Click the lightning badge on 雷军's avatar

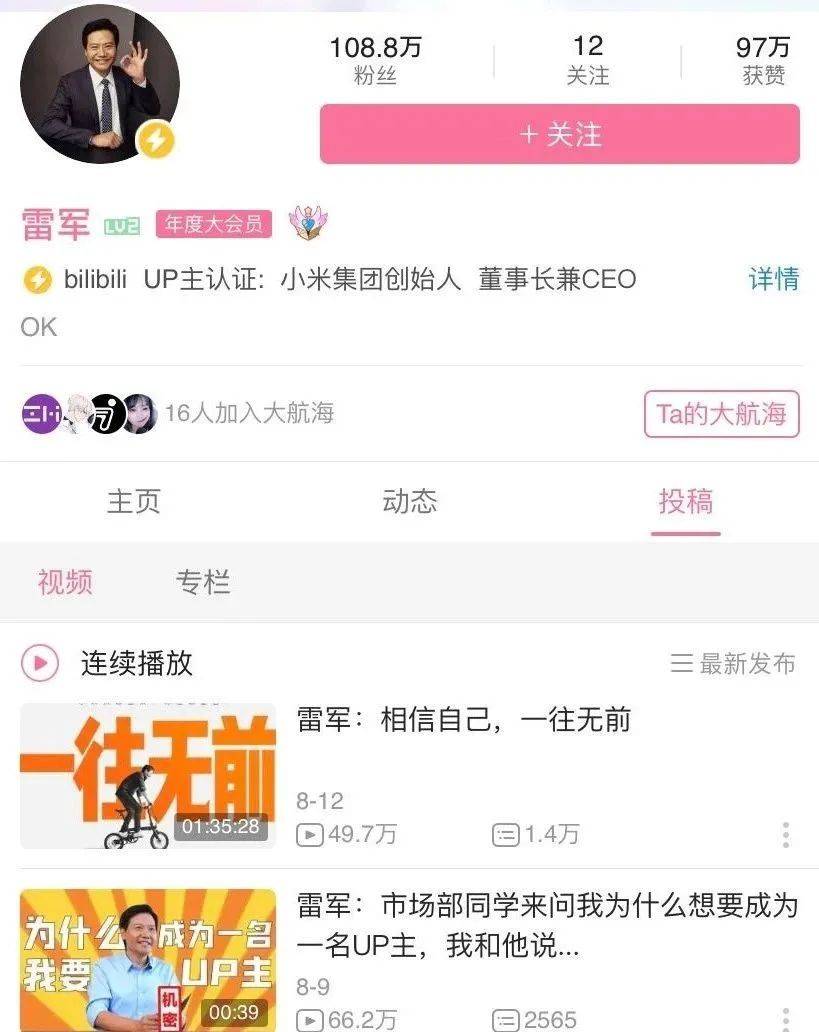155,140
